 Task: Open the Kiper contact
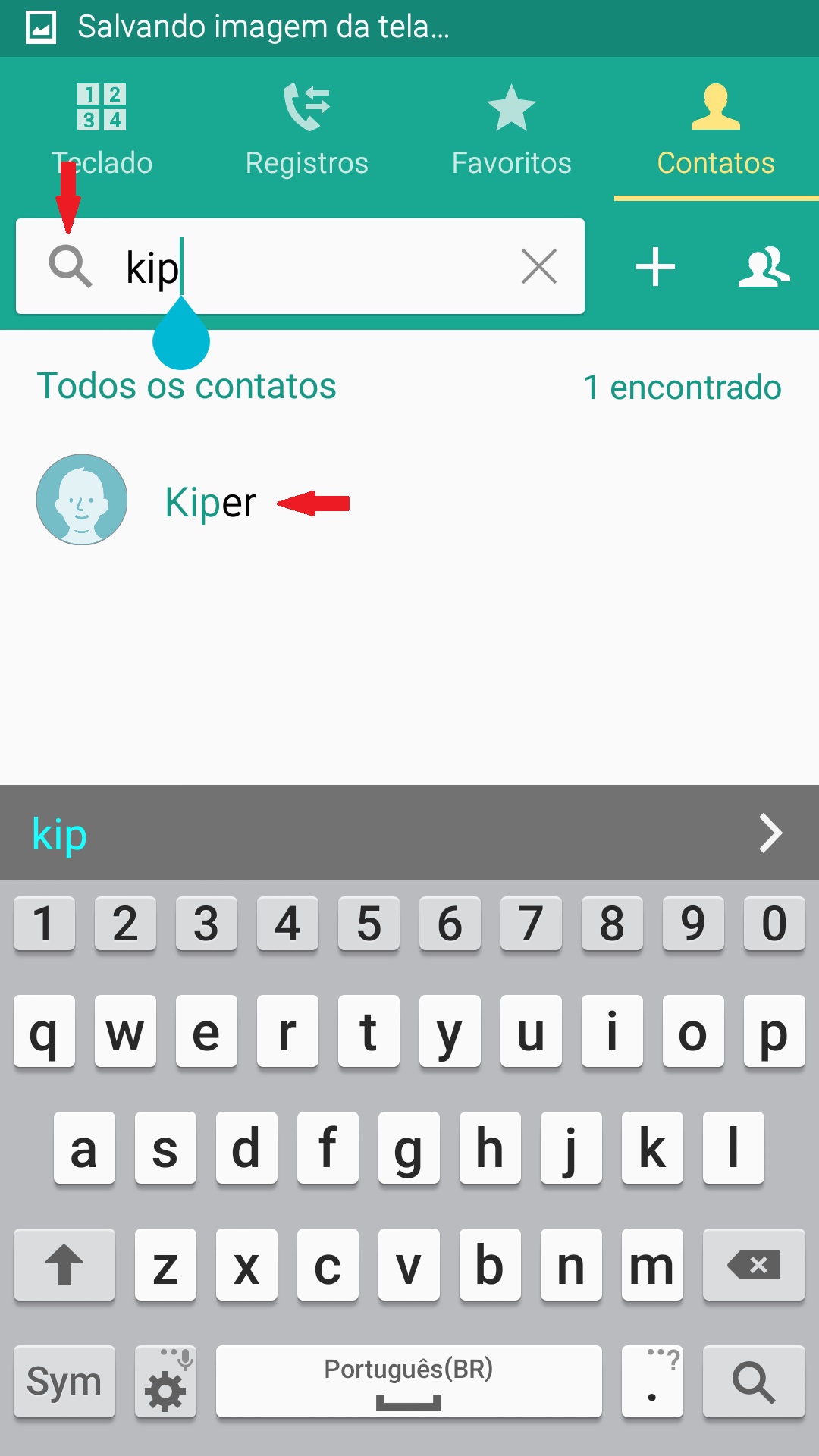[x=211, y=502]
